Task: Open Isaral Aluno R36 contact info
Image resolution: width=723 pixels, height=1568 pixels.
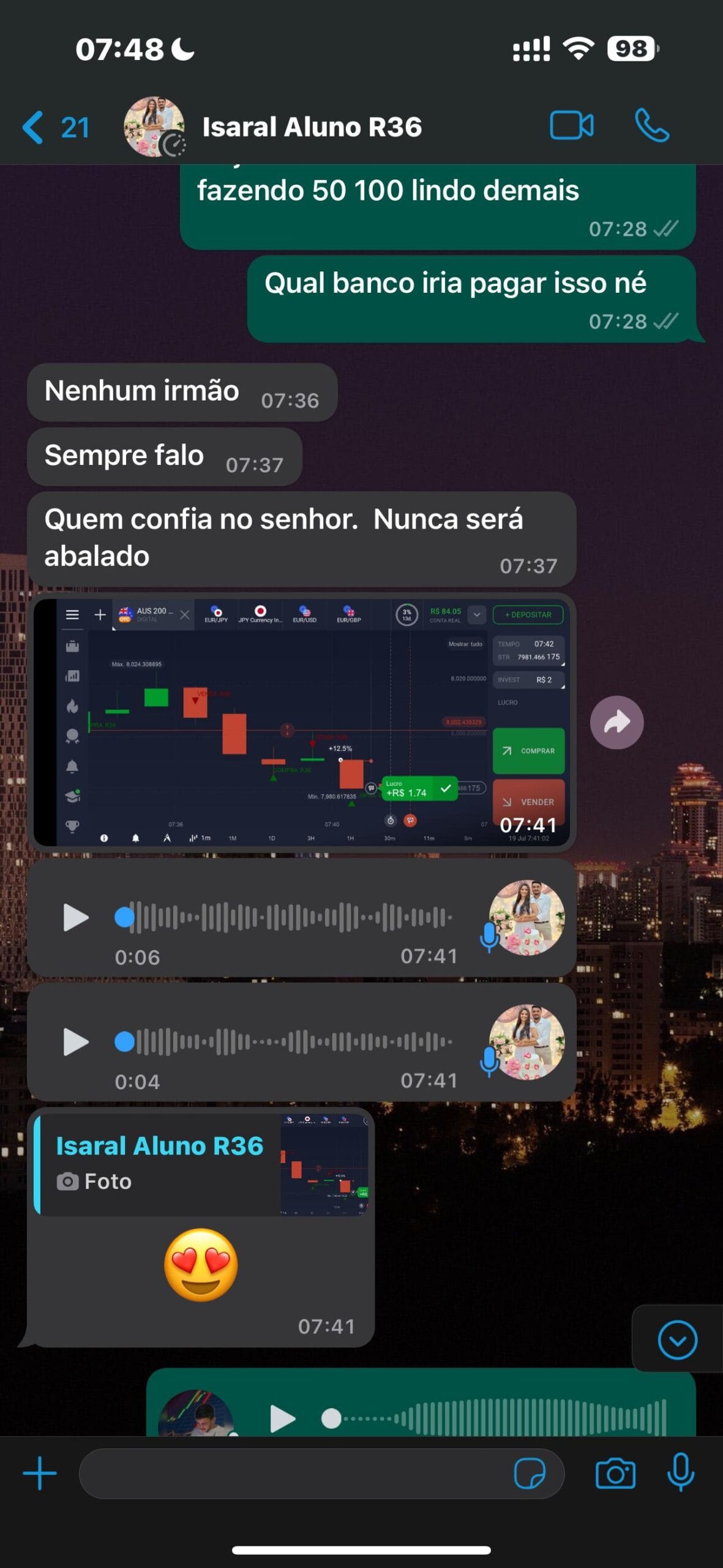Action: coord(311,127)
